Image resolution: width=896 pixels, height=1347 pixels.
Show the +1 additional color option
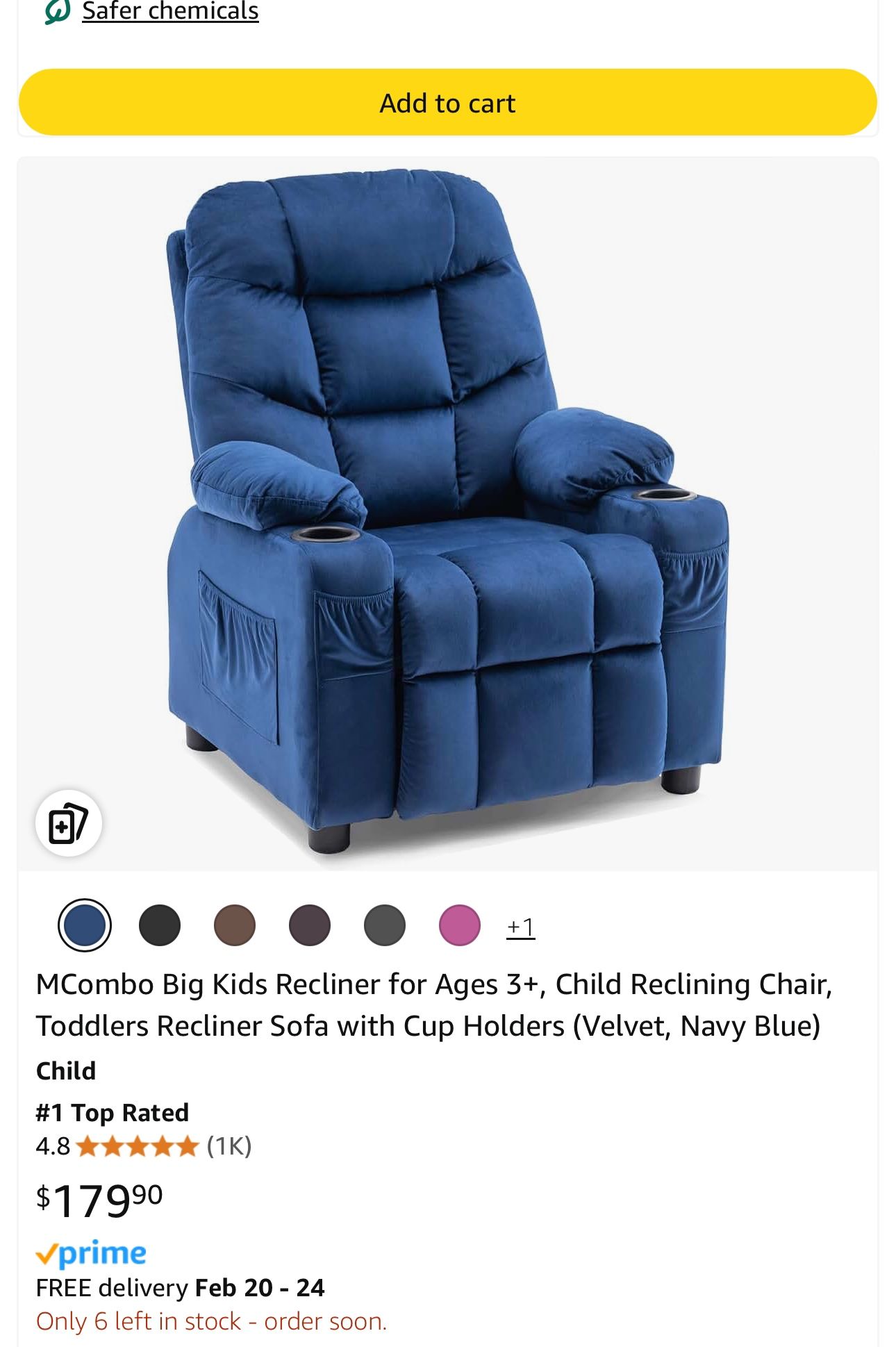pos(521,927)
